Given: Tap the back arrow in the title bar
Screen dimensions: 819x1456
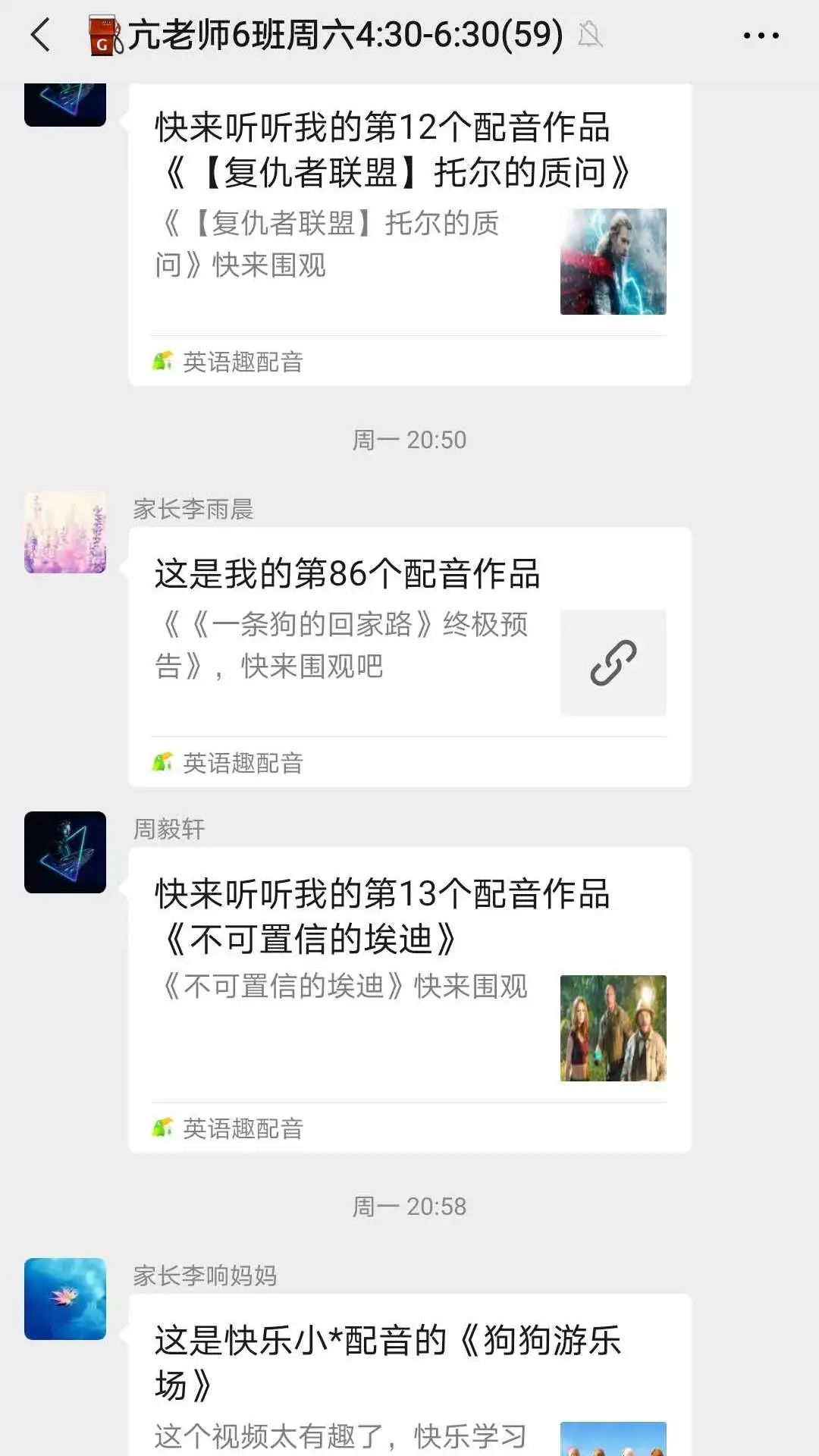Looking at the screenshot, I should click(38, 34).
